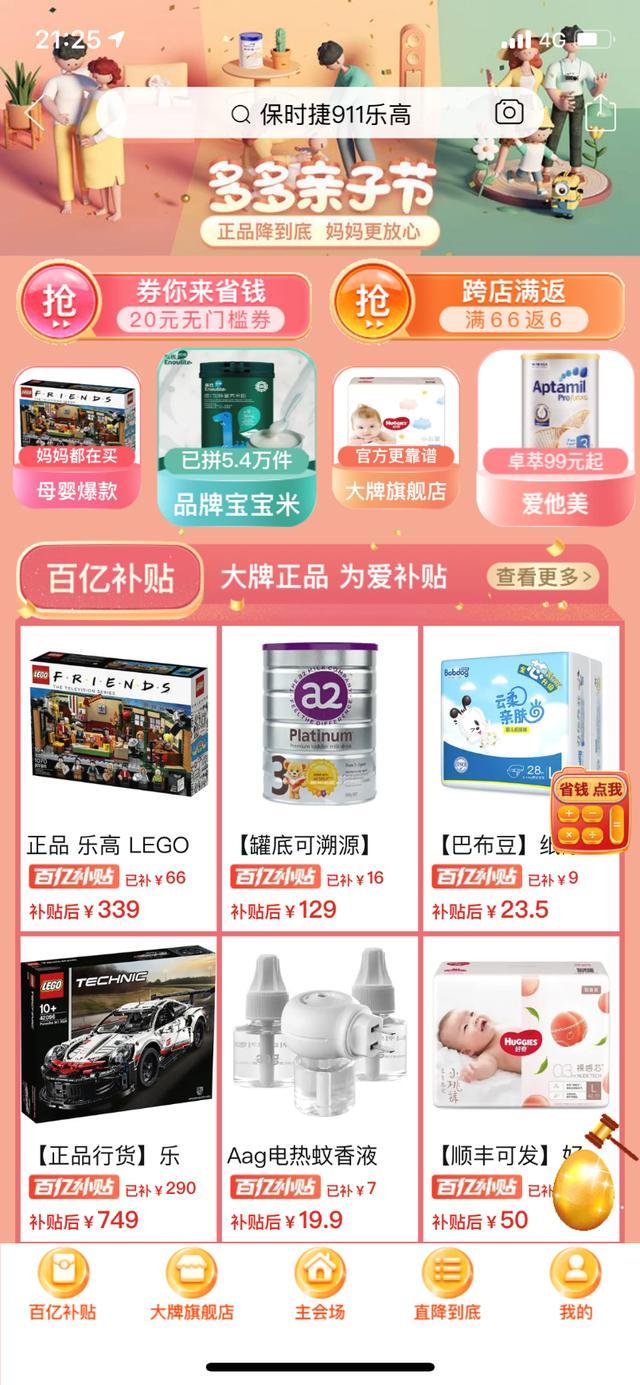
Task: Open the Aag电热蚊香液 product
Action: click(320, 1088)
